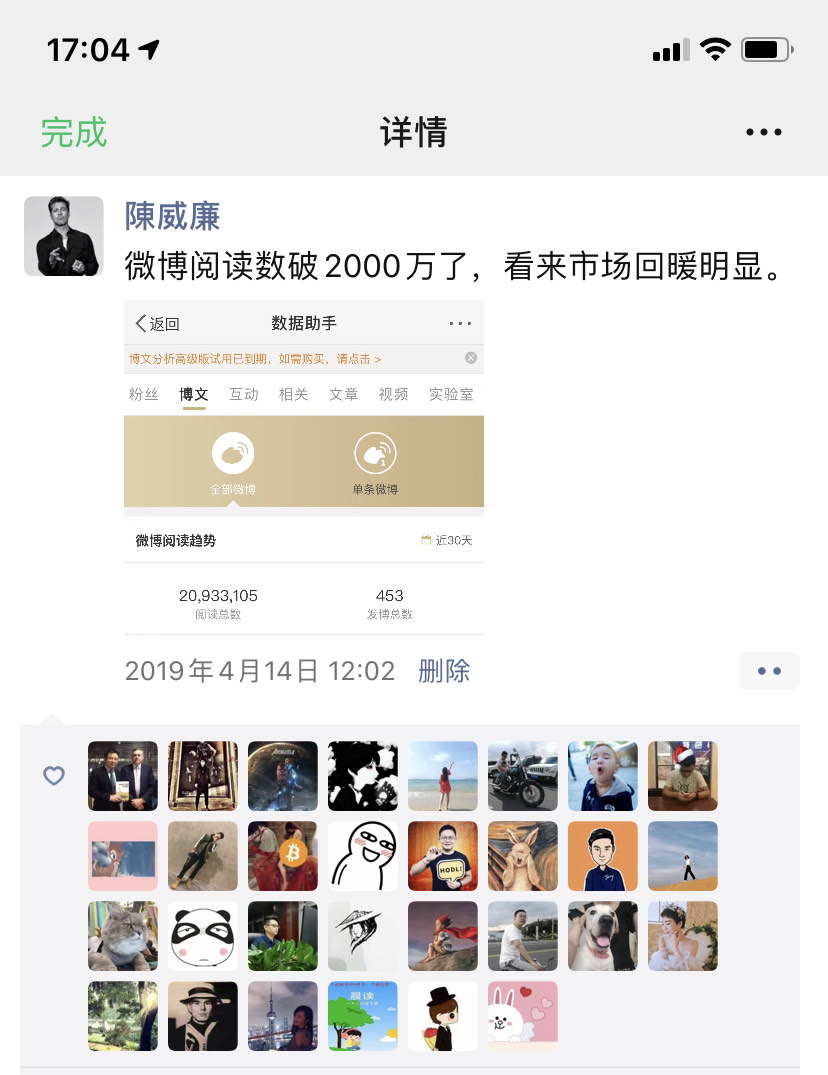Open the liker with the panda face avatar
Image resolution: width=828 pixels, height=1075 pixels.
[203, 936]
